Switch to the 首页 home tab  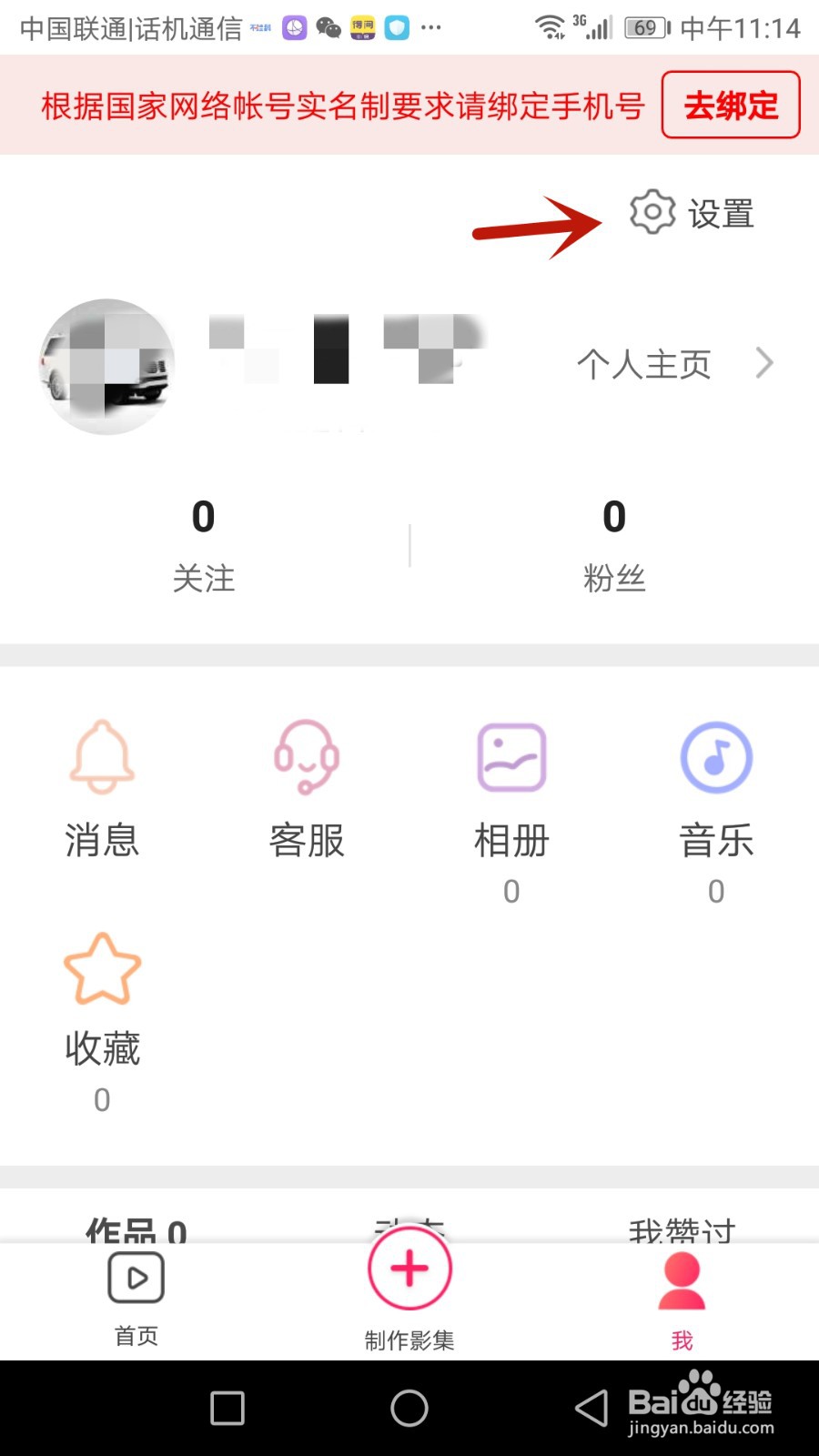click(x=136, y=1298)
